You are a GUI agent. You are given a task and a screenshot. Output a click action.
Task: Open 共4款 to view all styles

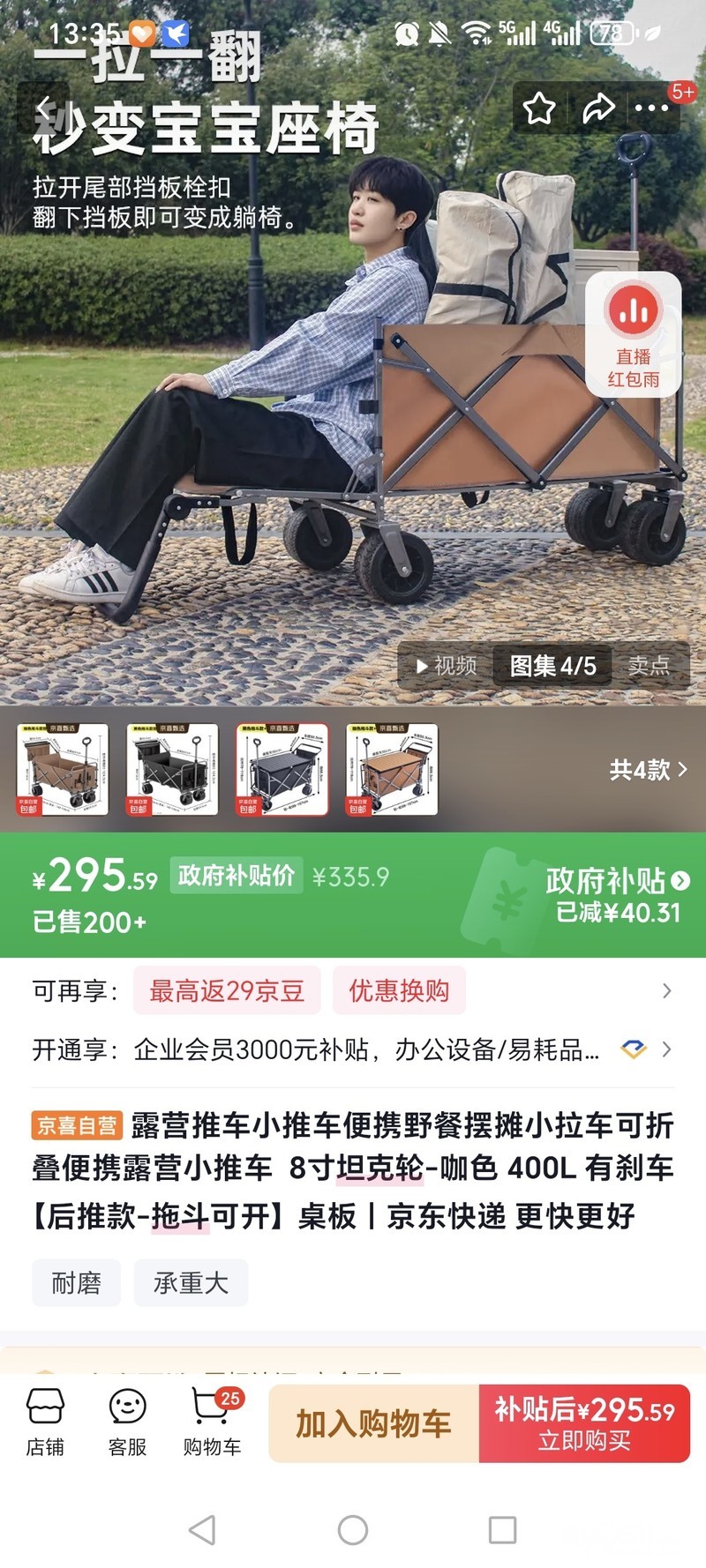649,770
